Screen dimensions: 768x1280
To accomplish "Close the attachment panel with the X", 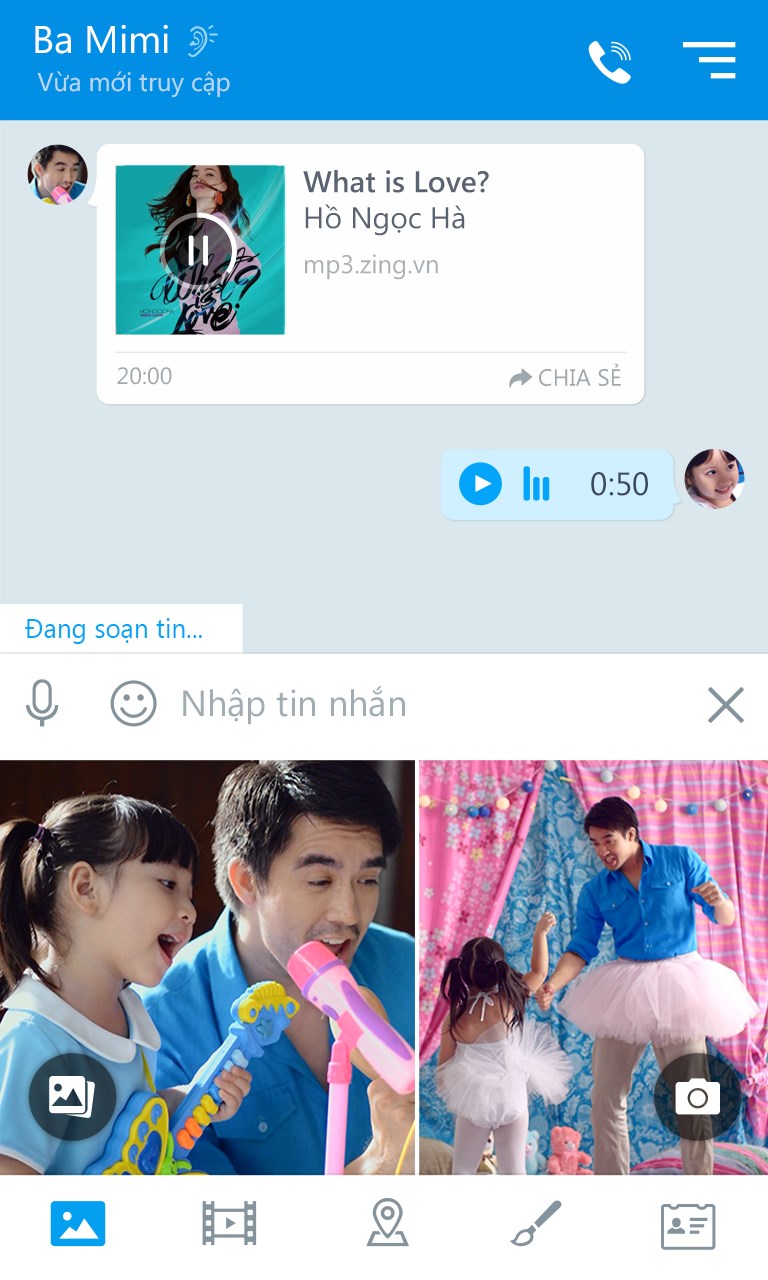I will pyautogui.click(x=725, y=705).
